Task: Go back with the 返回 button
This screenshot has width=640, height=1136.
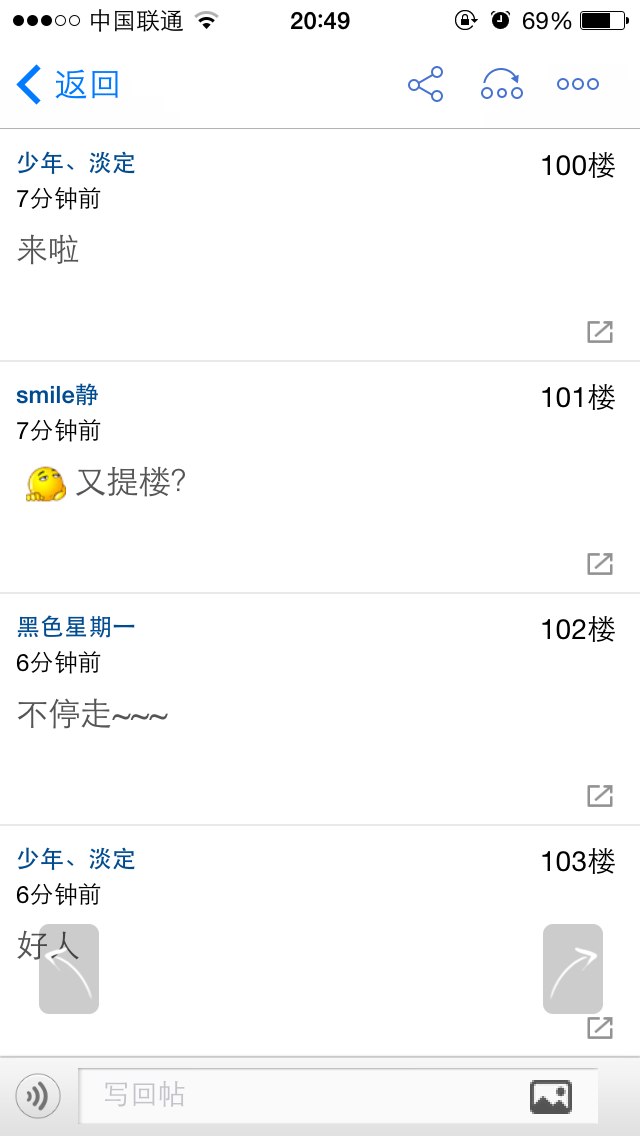Action: pos(67,84)
